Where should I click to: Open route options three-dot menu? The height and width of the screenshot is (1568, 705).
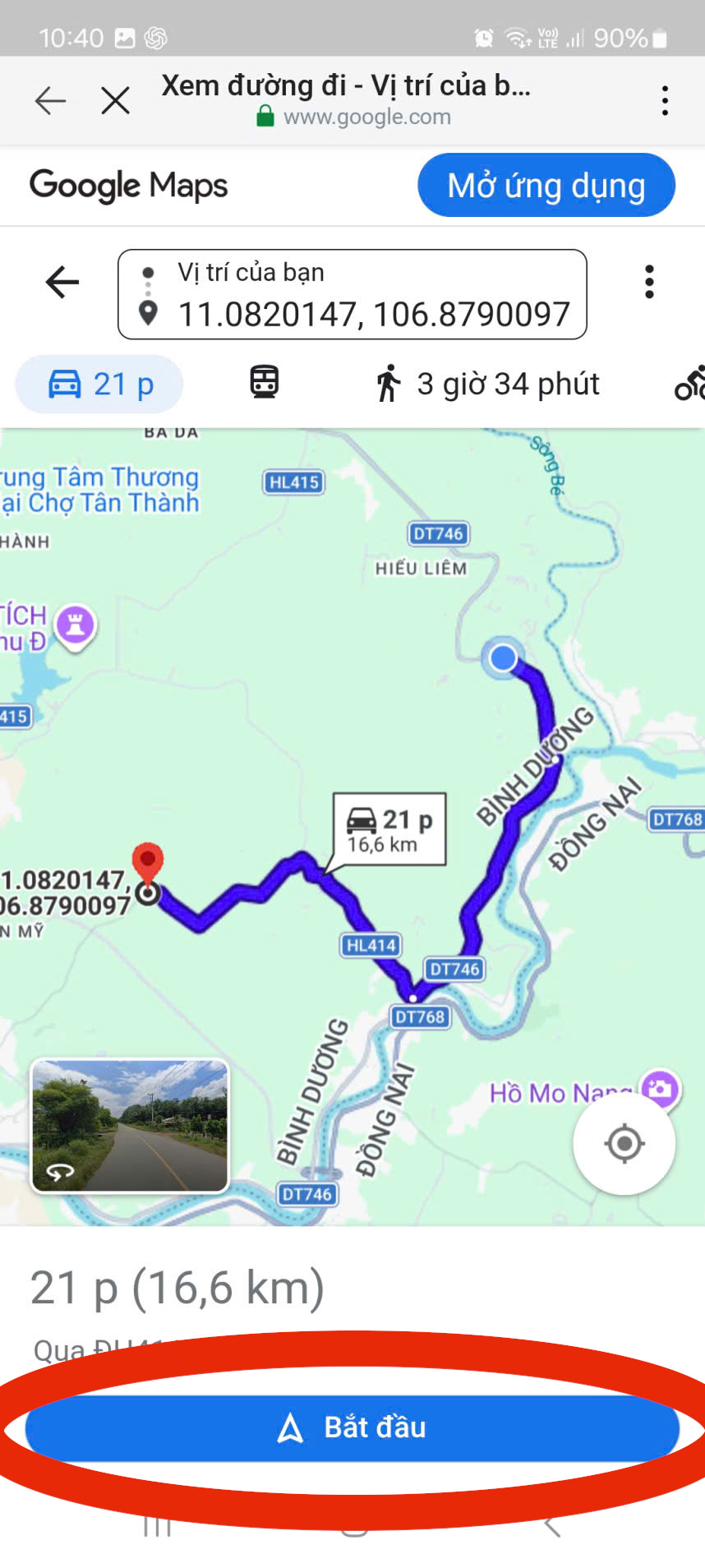click(649, 282)
